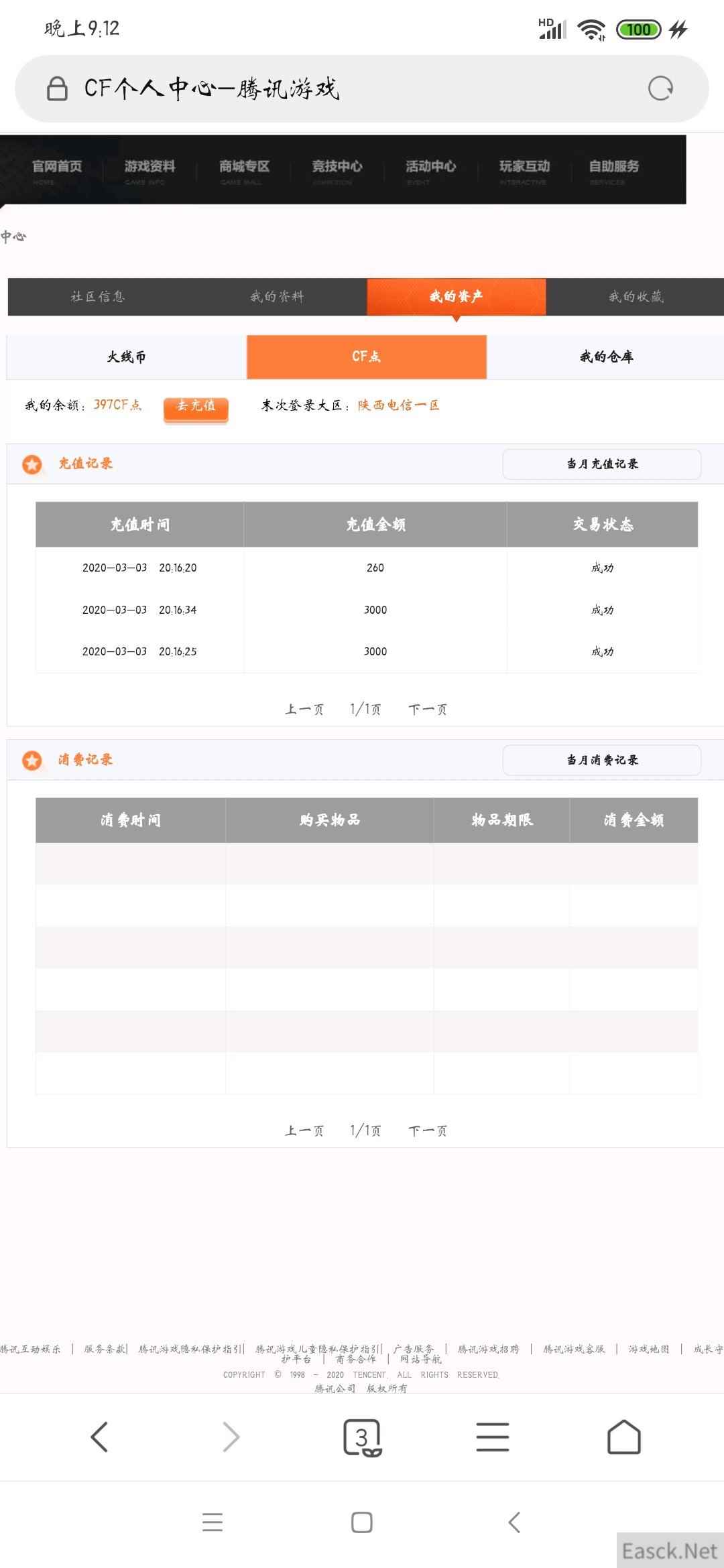Select the 我的仓库 sub-tab
The image size is (724, 1568).
(x=606, y=356)
